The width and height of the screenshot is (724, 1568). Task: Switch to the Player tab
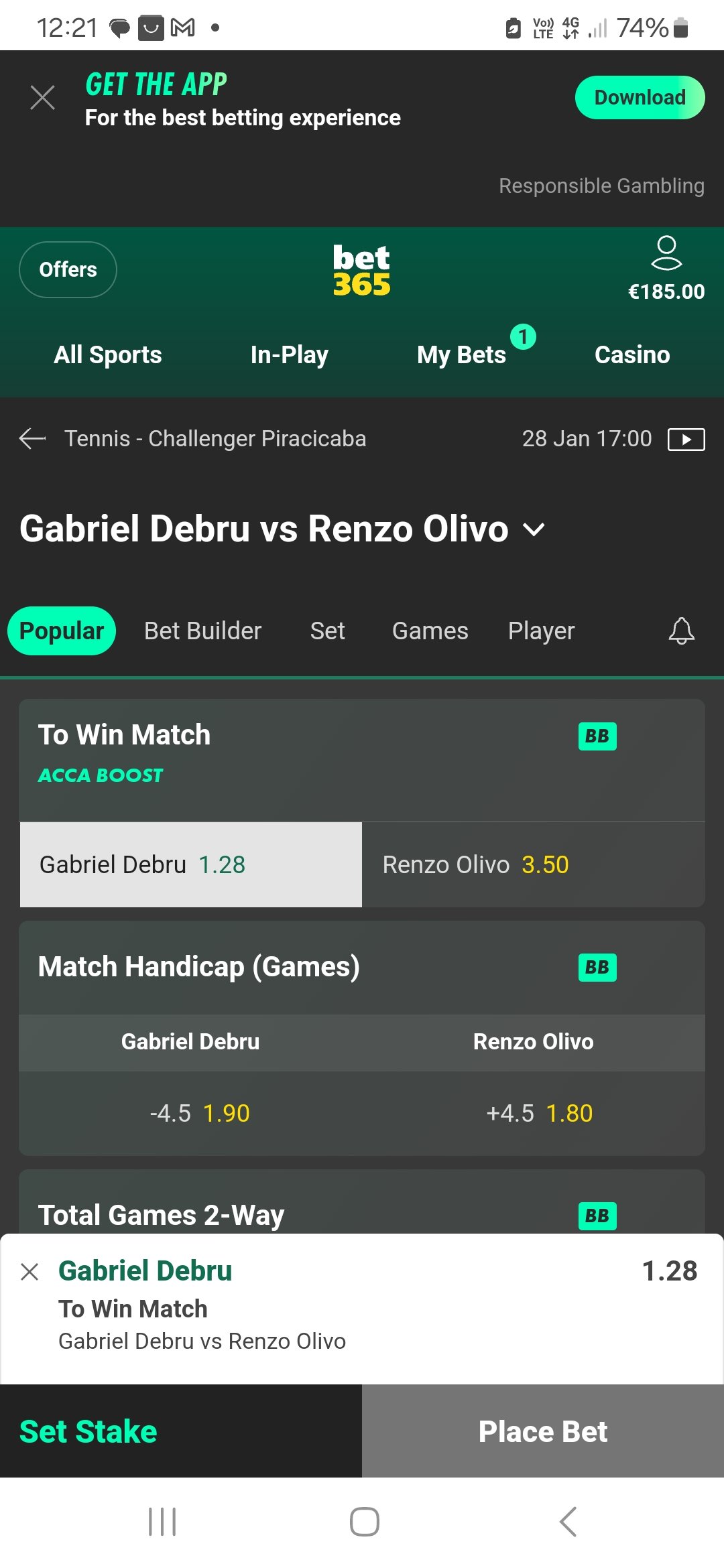pyautogui.click(x=541, y=631)
